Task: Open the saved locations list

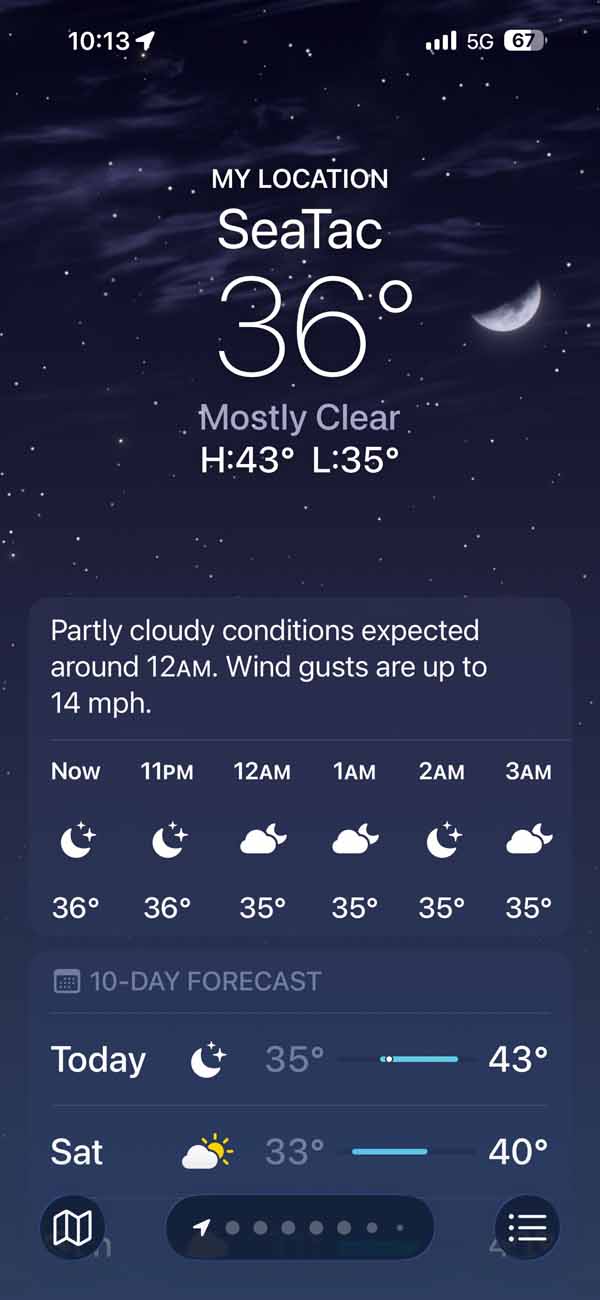Action: 527,1227
